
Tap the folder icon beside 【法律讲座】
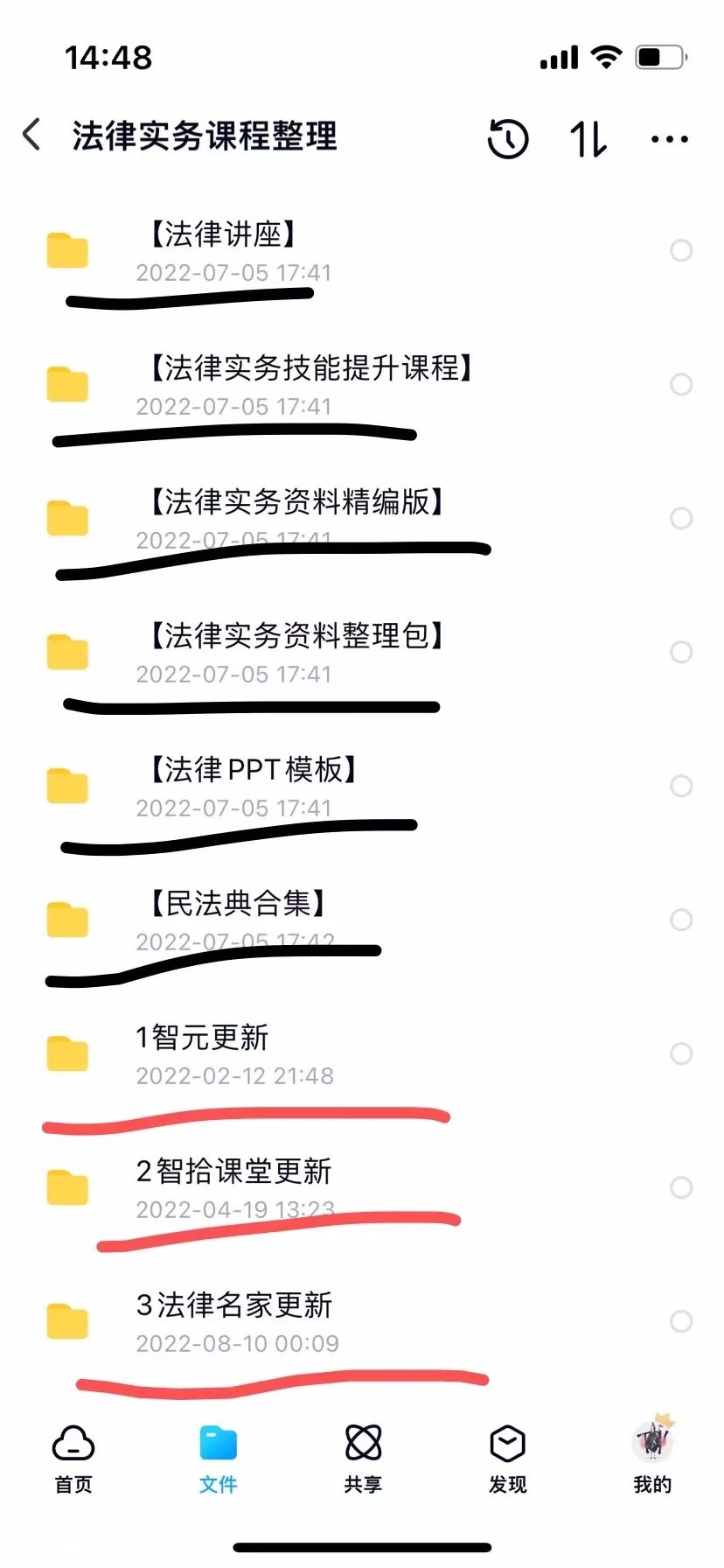67,250
